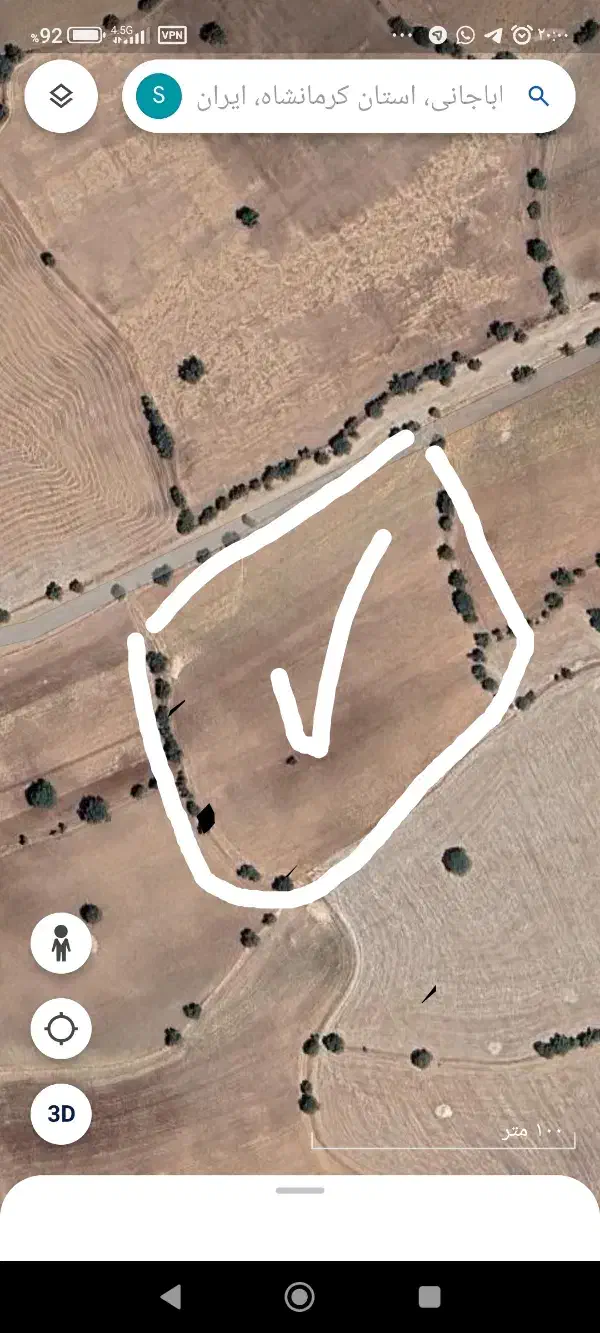Open the account avatar labeled S

(159, 96)
